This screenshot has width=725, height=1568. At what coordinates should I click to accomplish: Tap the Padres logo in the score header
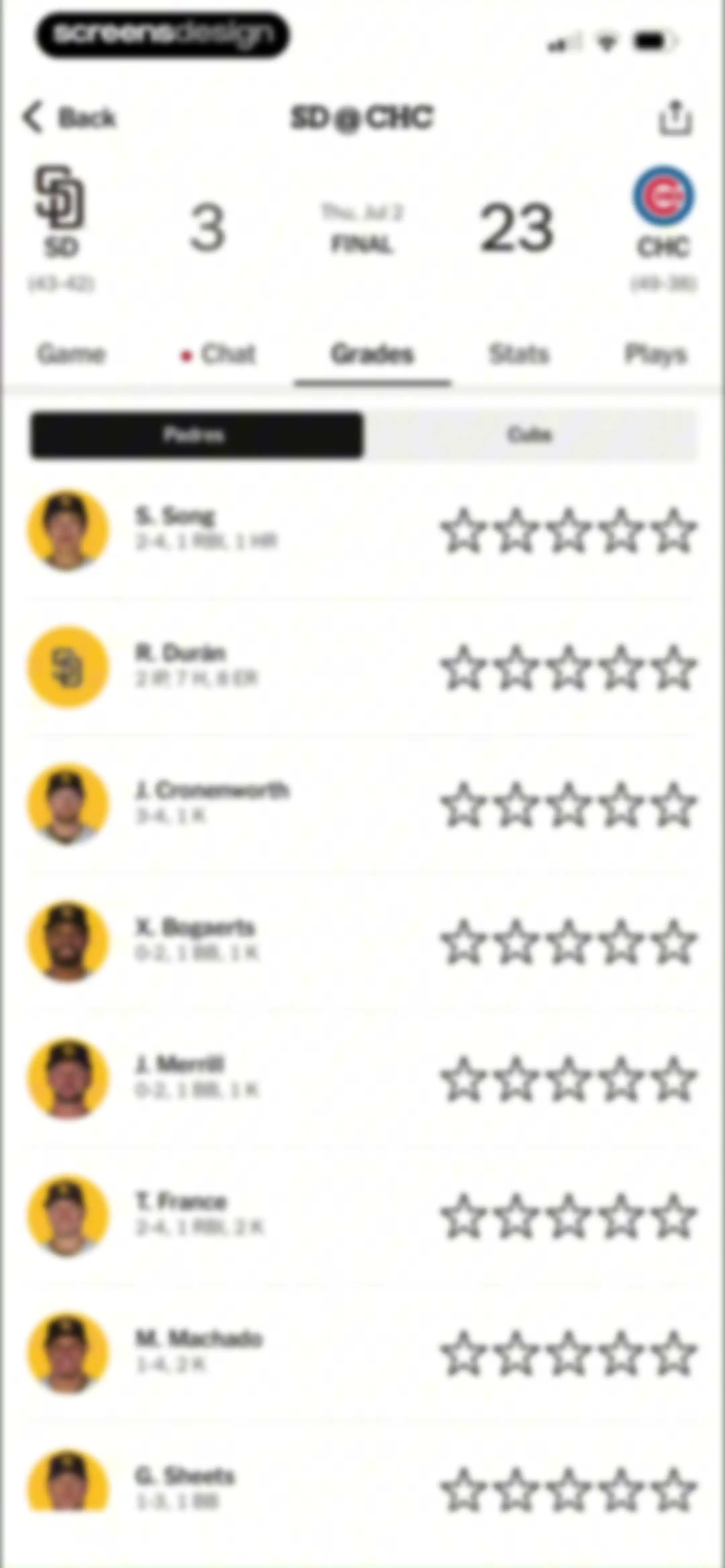coord(60,197)
